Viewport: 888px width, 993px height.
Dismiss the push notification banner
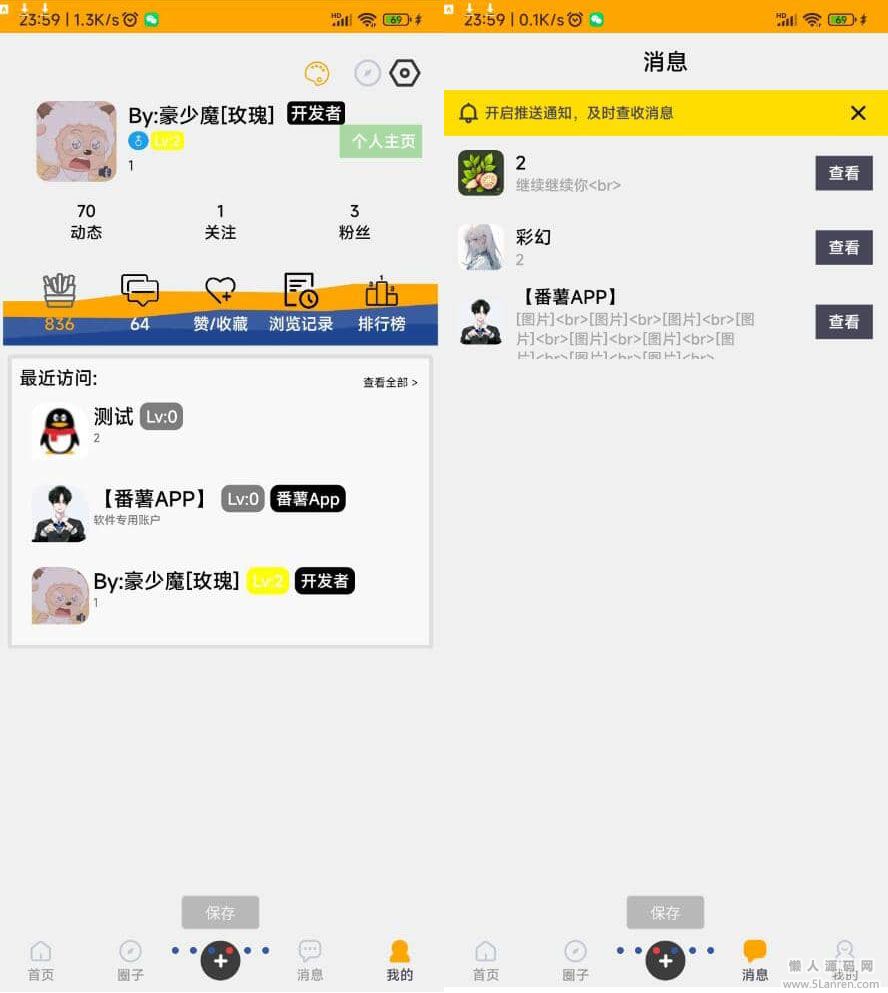point(858,113)
